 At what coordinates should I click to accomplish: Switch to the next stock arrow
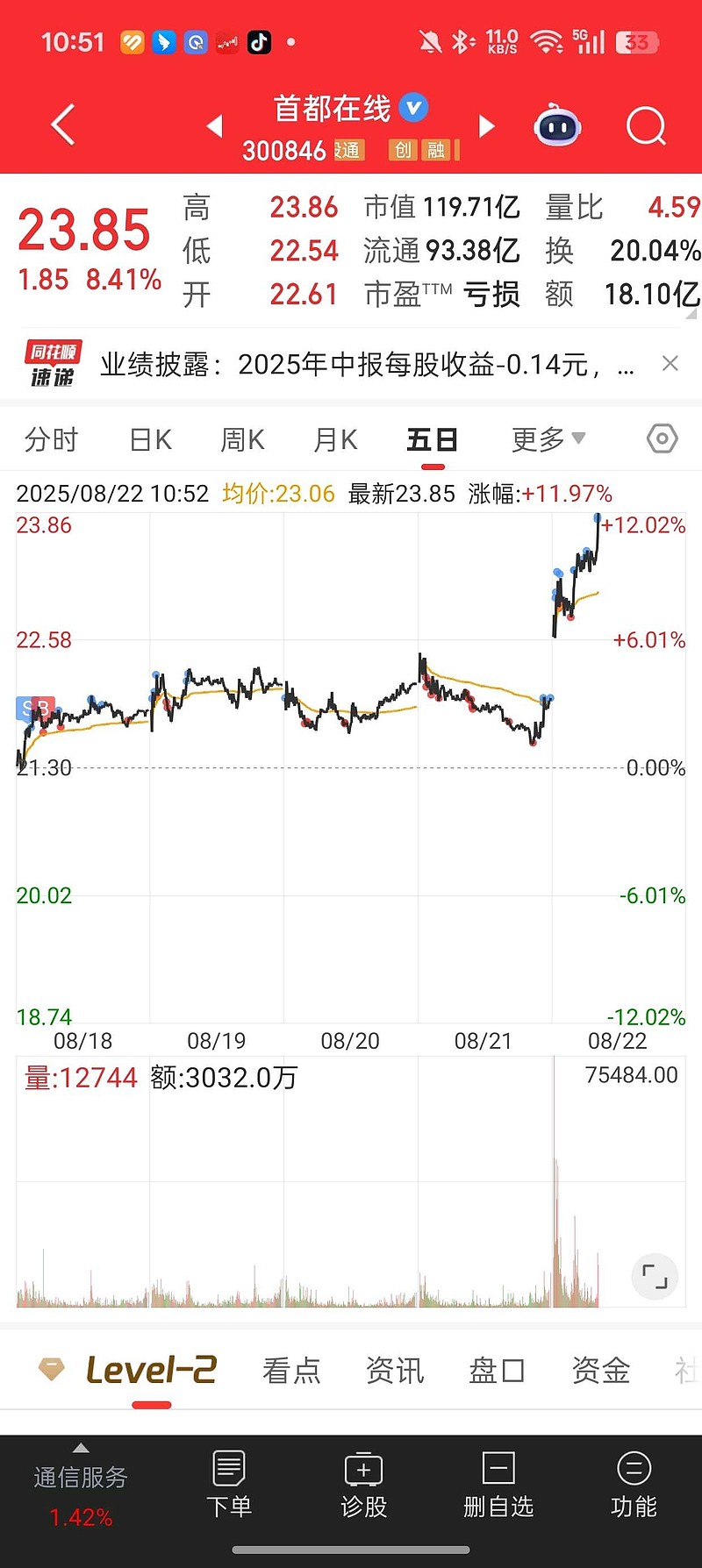pos(487,126)
